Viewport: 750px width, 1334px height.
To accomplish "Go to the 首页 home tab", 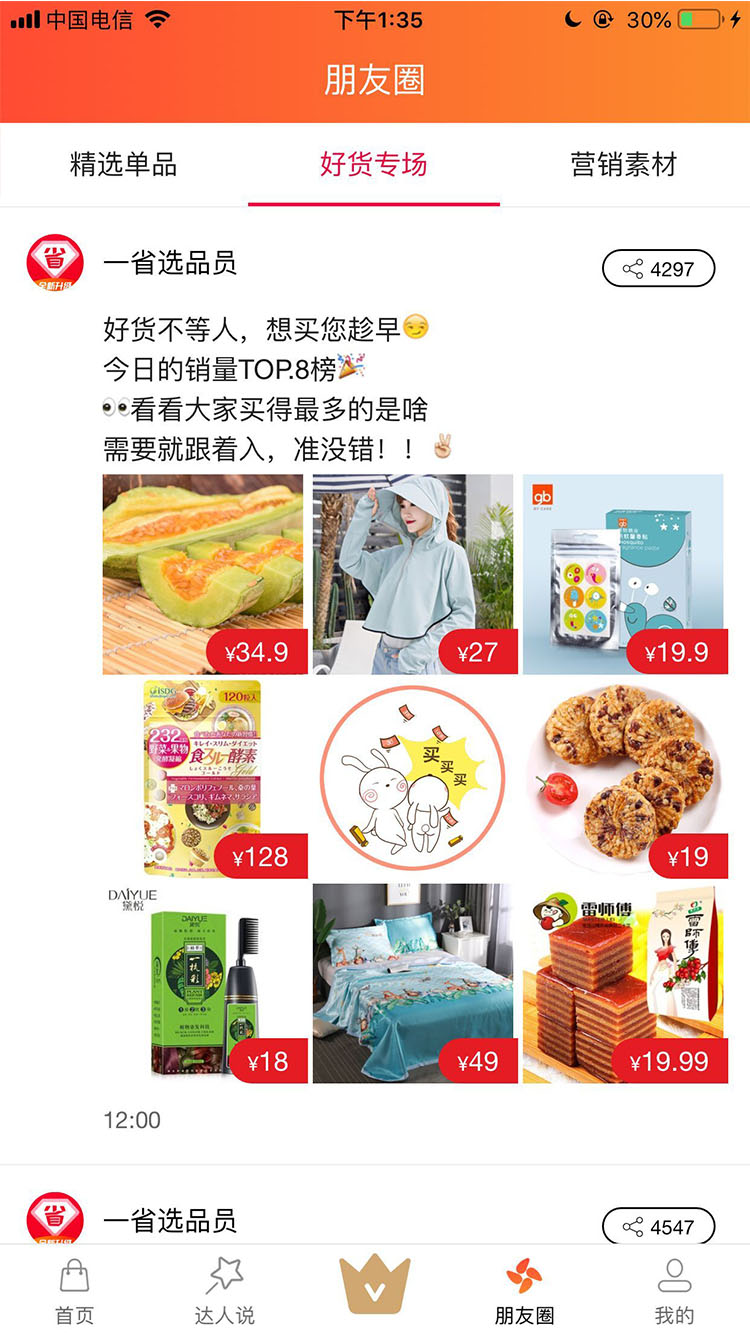I will [x=74, y=1292].
